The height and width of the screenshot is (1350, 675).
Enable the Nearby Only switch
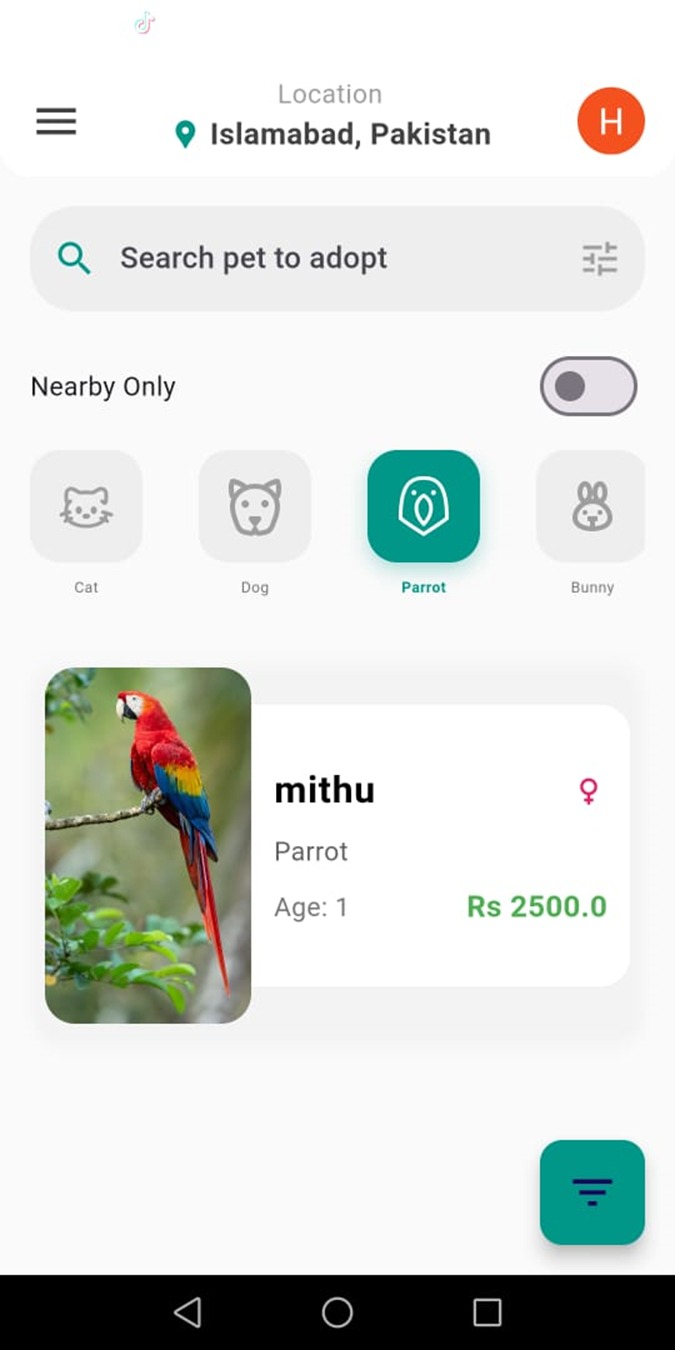(x=588, y=386)
